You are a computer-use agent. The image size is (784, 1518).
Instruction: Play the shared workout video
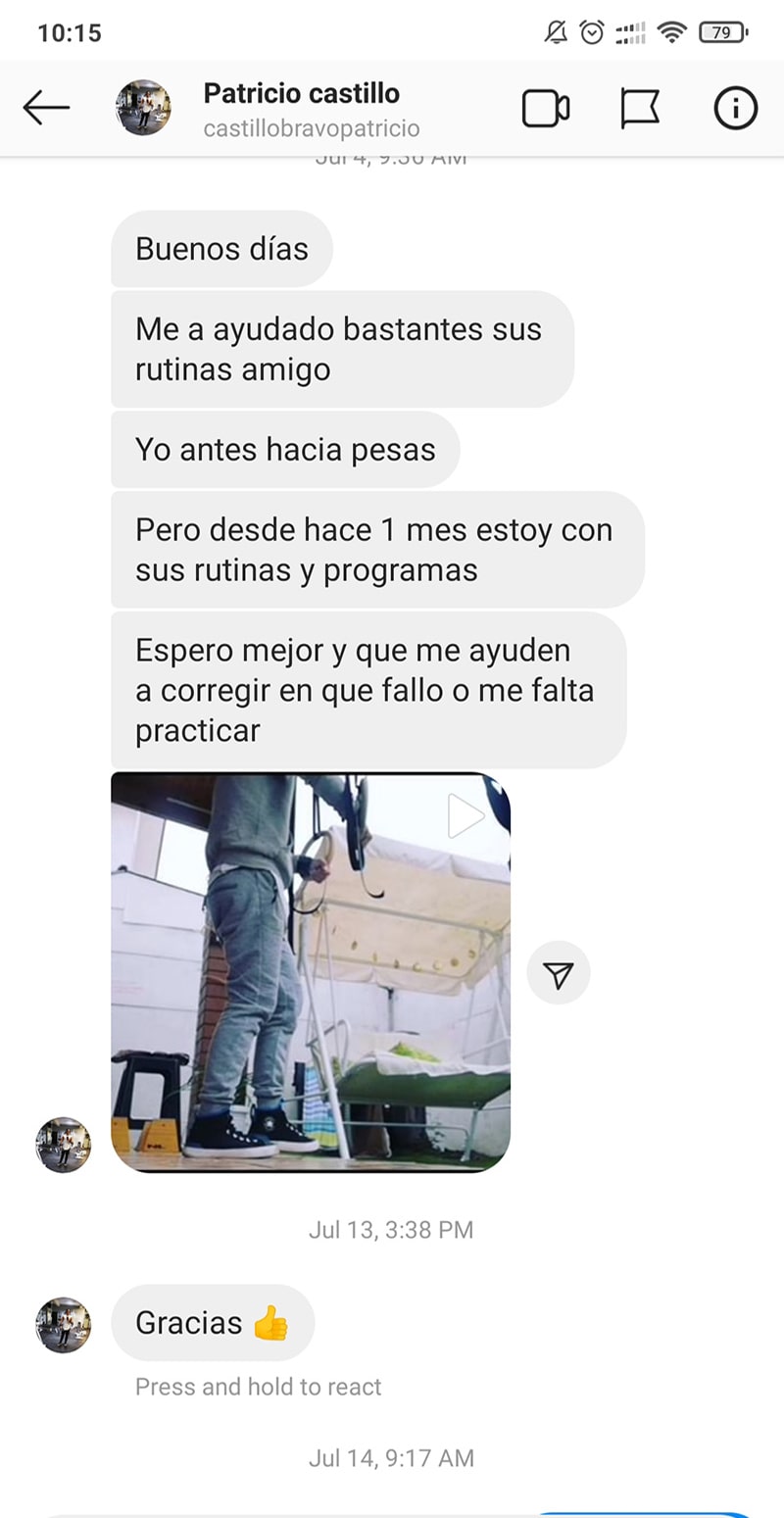point(311,971)
